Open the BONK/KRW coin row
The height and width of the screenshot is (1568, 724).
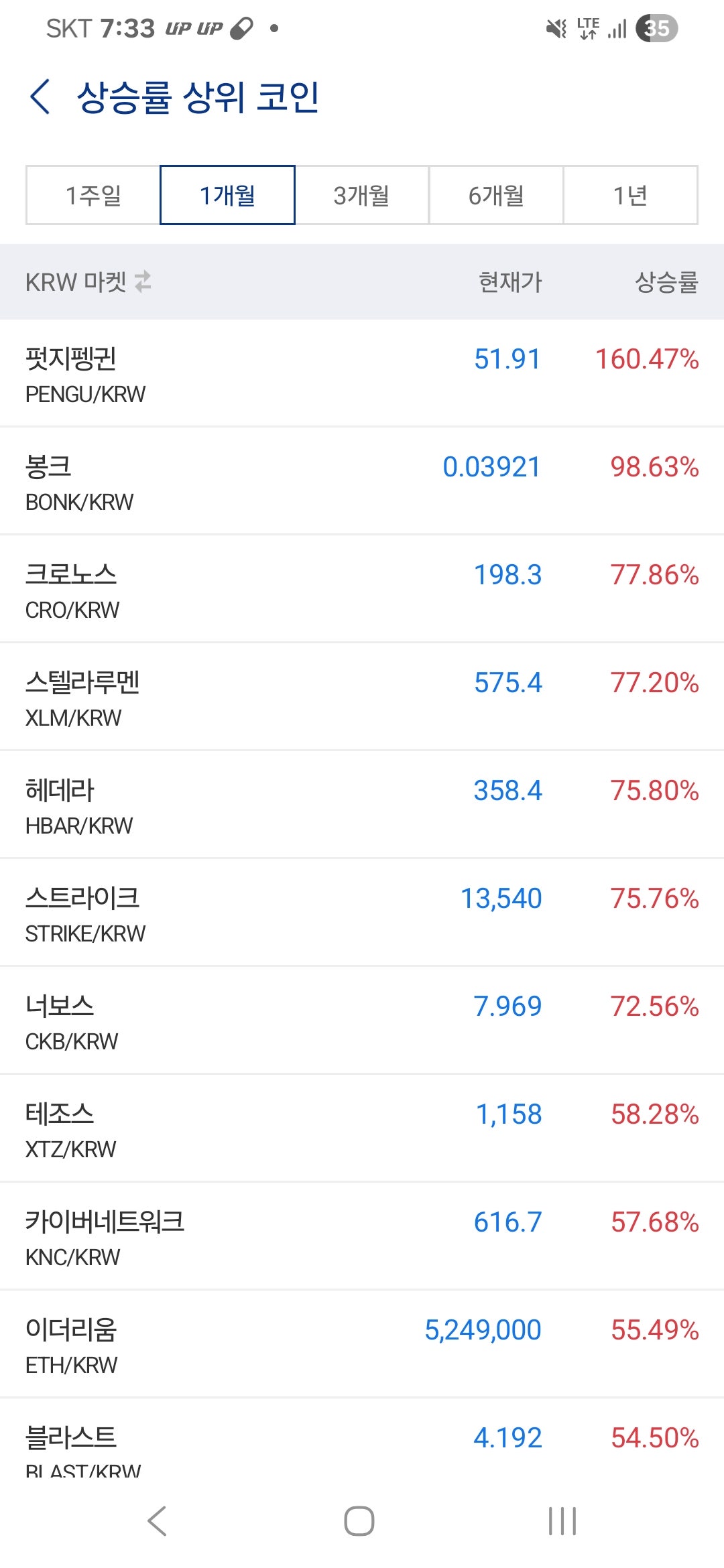(x=362, y=481)
